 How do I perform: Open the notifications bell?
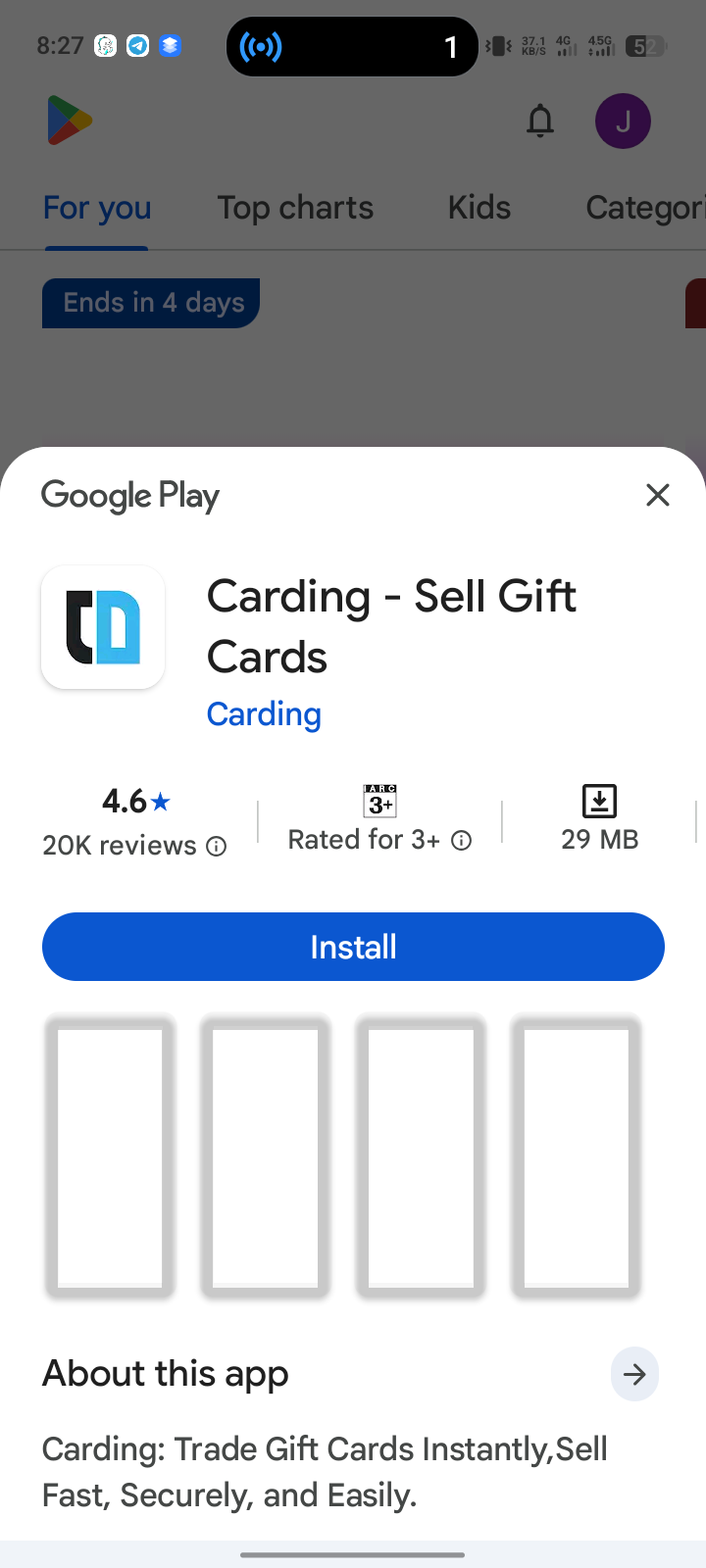click(x=540, y=122)
